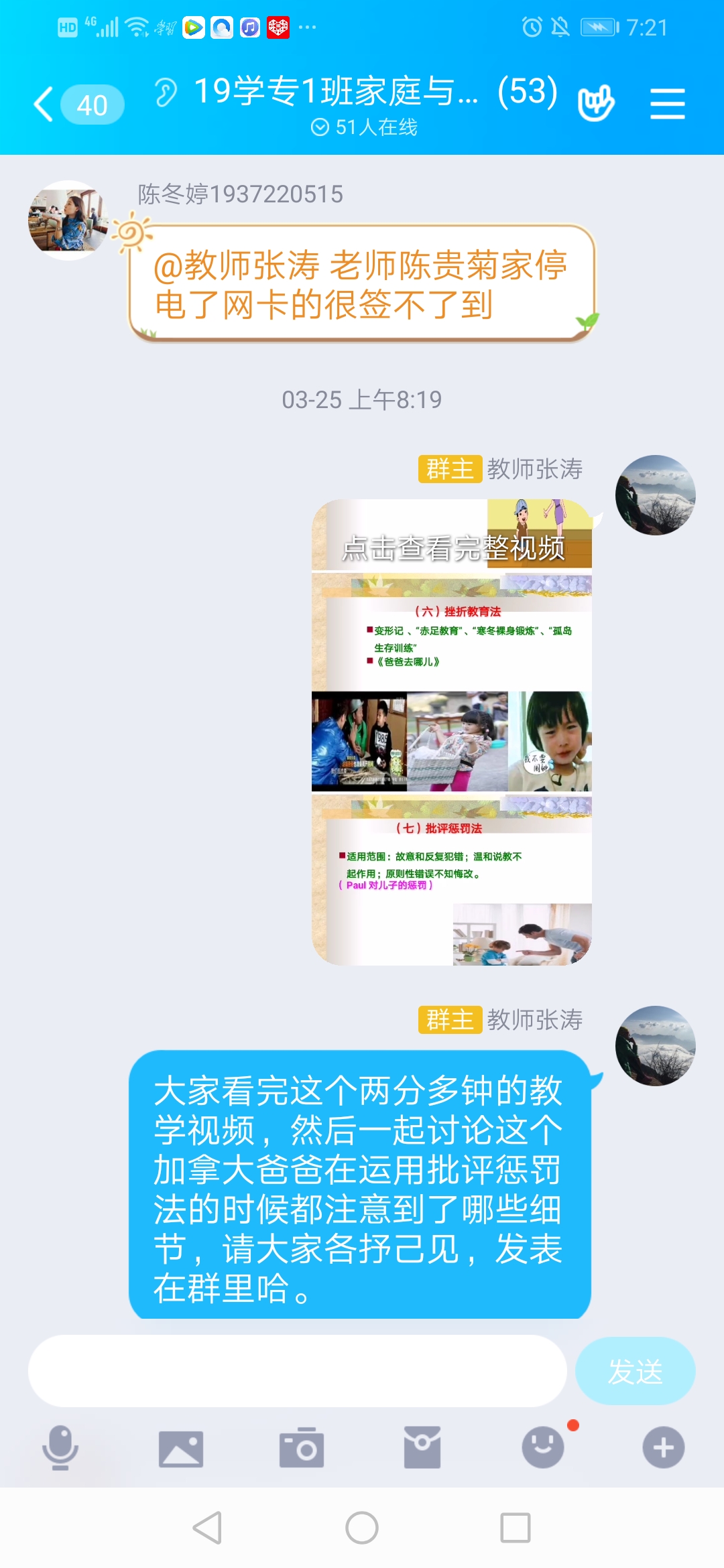Open the group menu with three lines
The image size is (724, 1568).
[x=667, y=105]
